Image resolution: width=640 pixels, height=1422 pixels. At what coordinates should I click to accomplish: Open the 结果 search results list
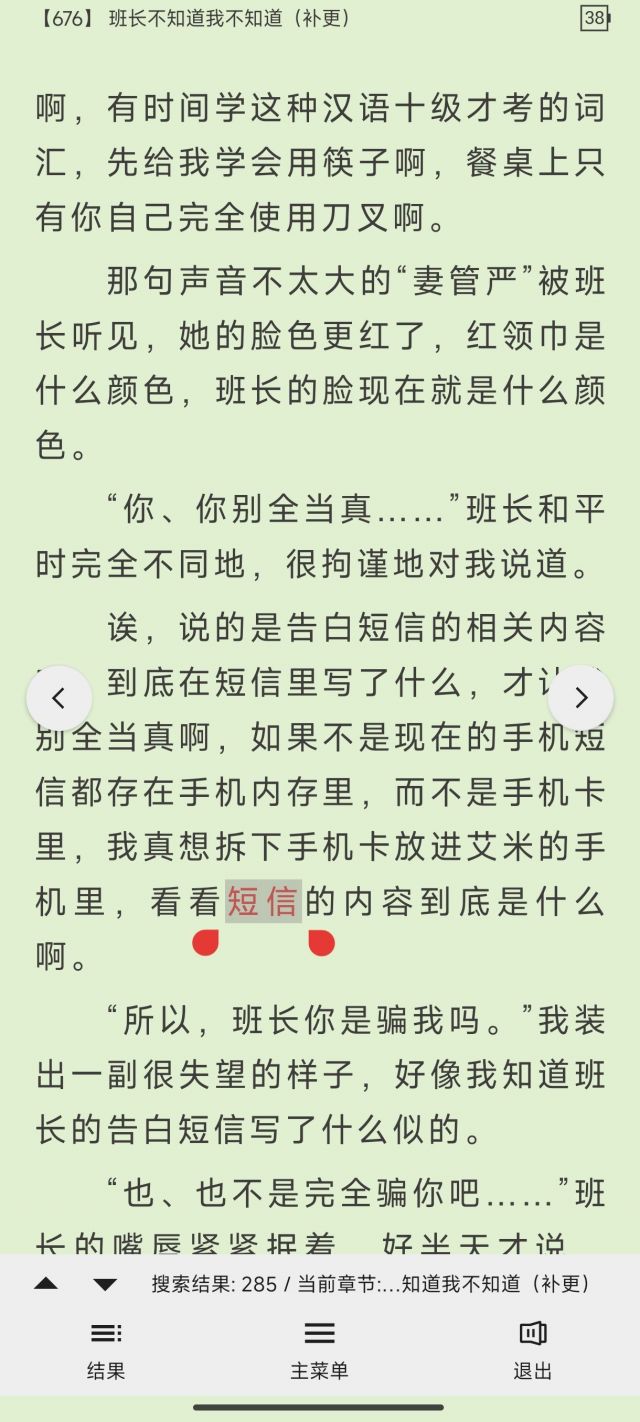pyautogui.click(x=106, y=1350)
